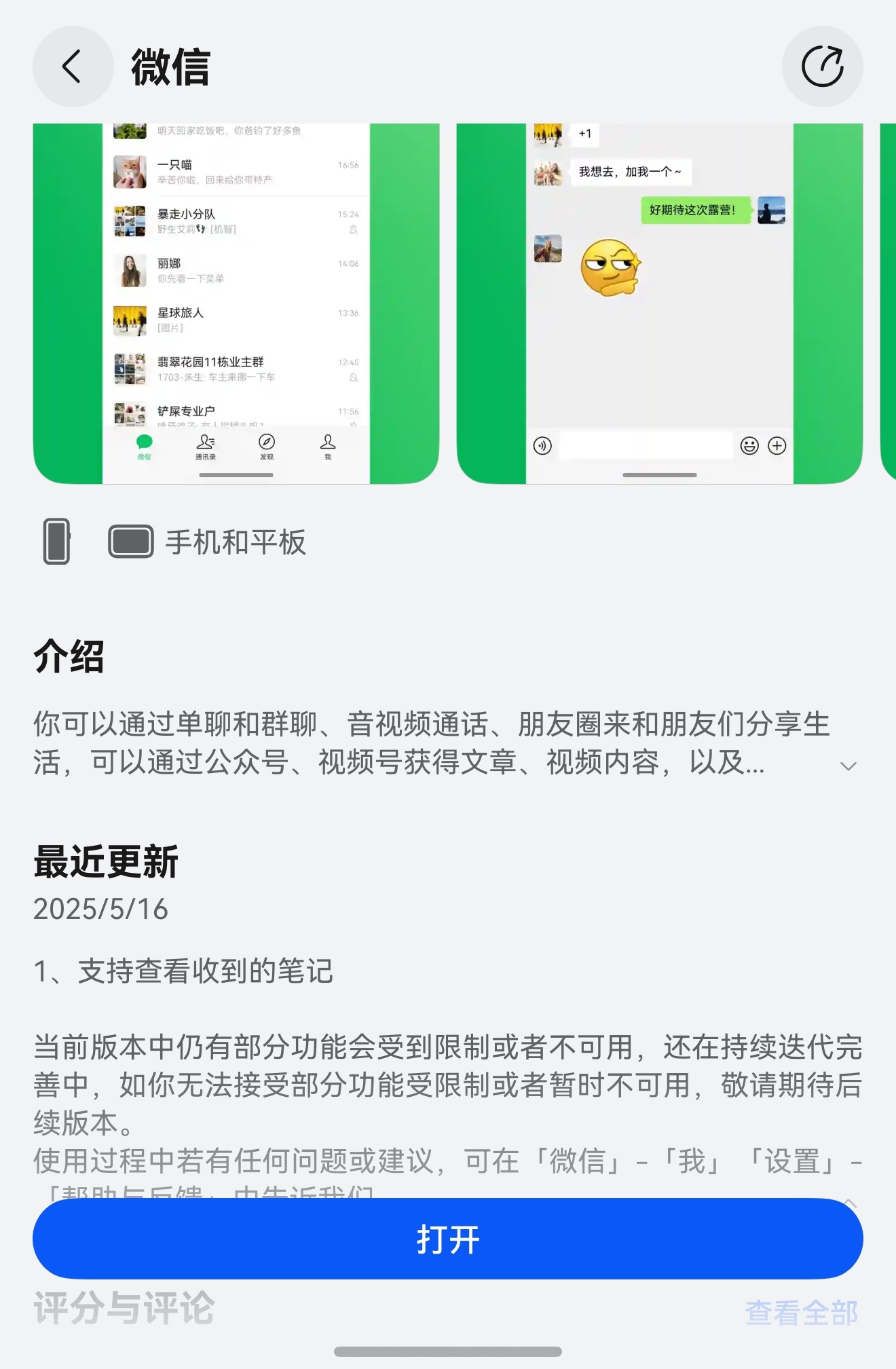The image size is (896, 1369).
Task: Collapse the 最近更新 notes
Action: (x=850, y=1202)
